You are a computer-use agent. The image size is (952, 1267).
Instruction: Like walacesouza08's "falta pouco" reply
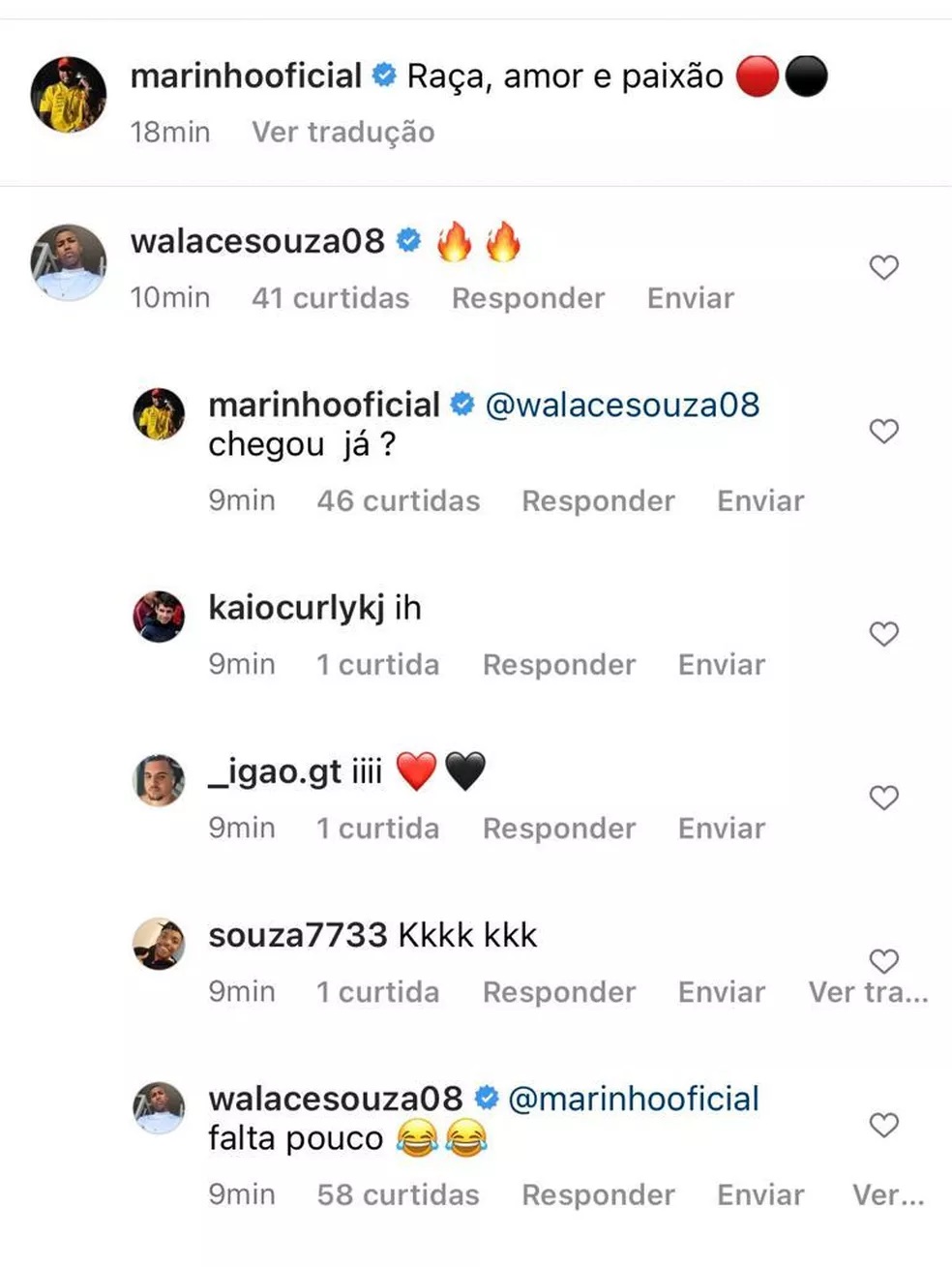point(883,1125)
